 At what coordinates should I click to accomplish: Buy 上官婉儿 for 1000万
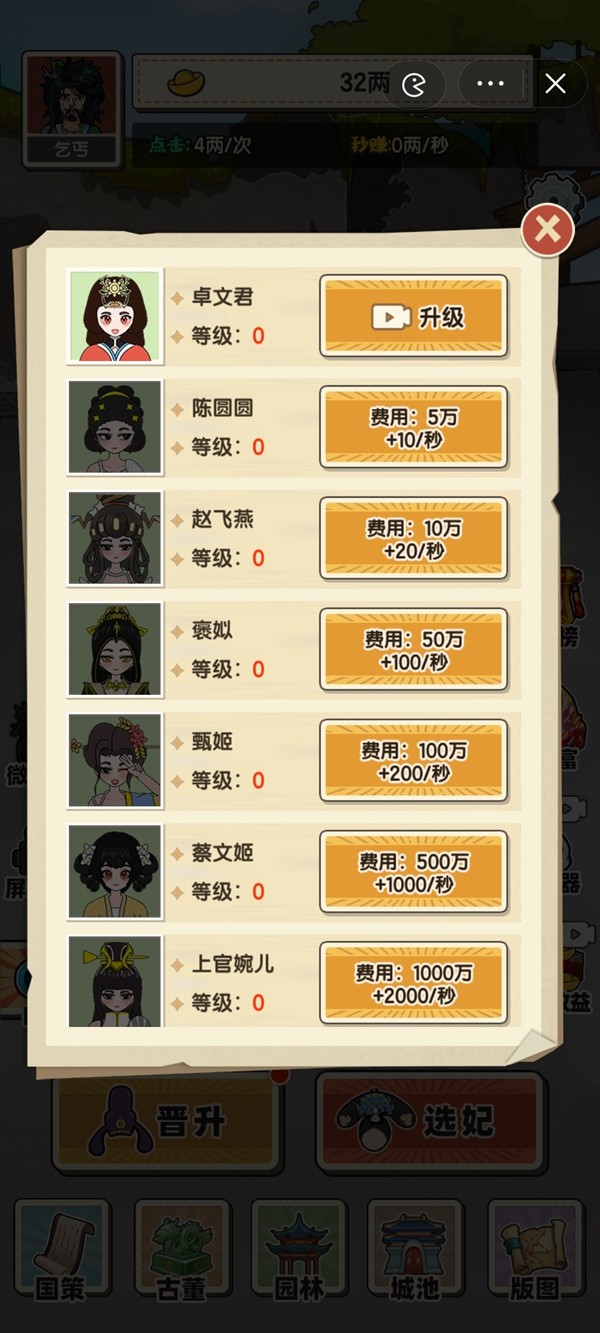pyautogui.click(x=413, y=983)
